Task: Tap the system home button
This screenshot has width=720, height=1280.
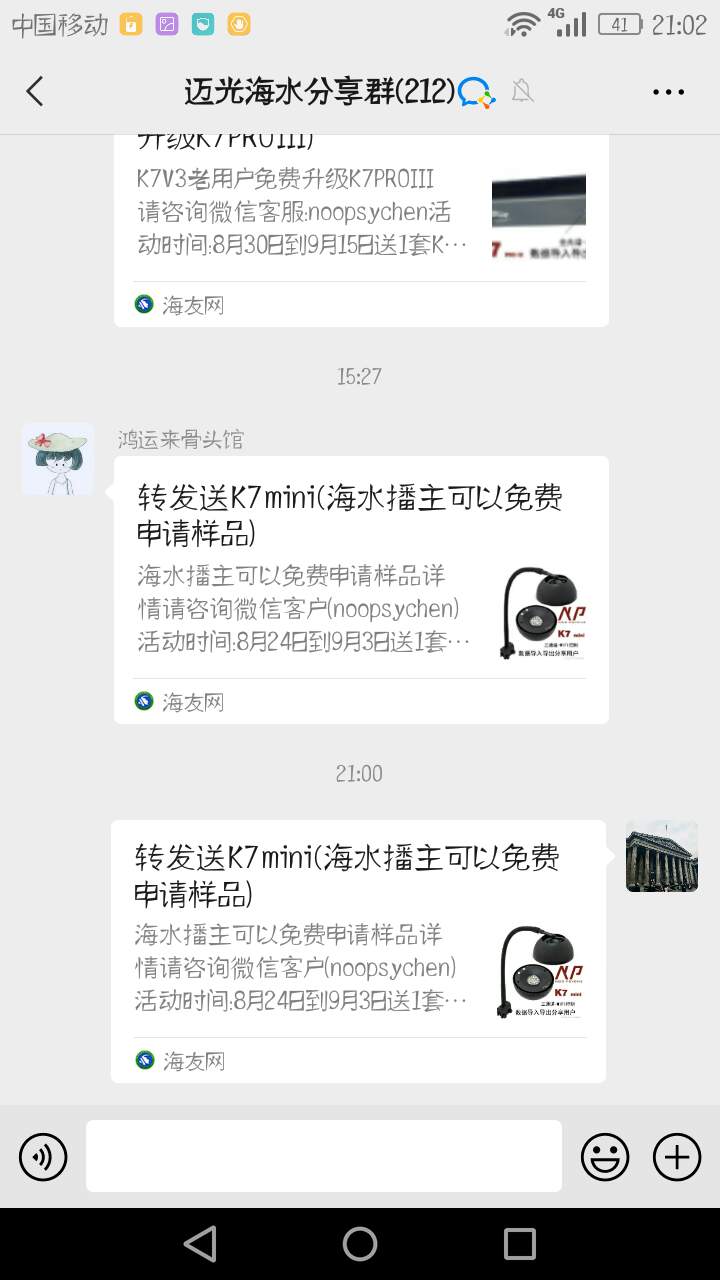Action: [x=360, y=1244]
